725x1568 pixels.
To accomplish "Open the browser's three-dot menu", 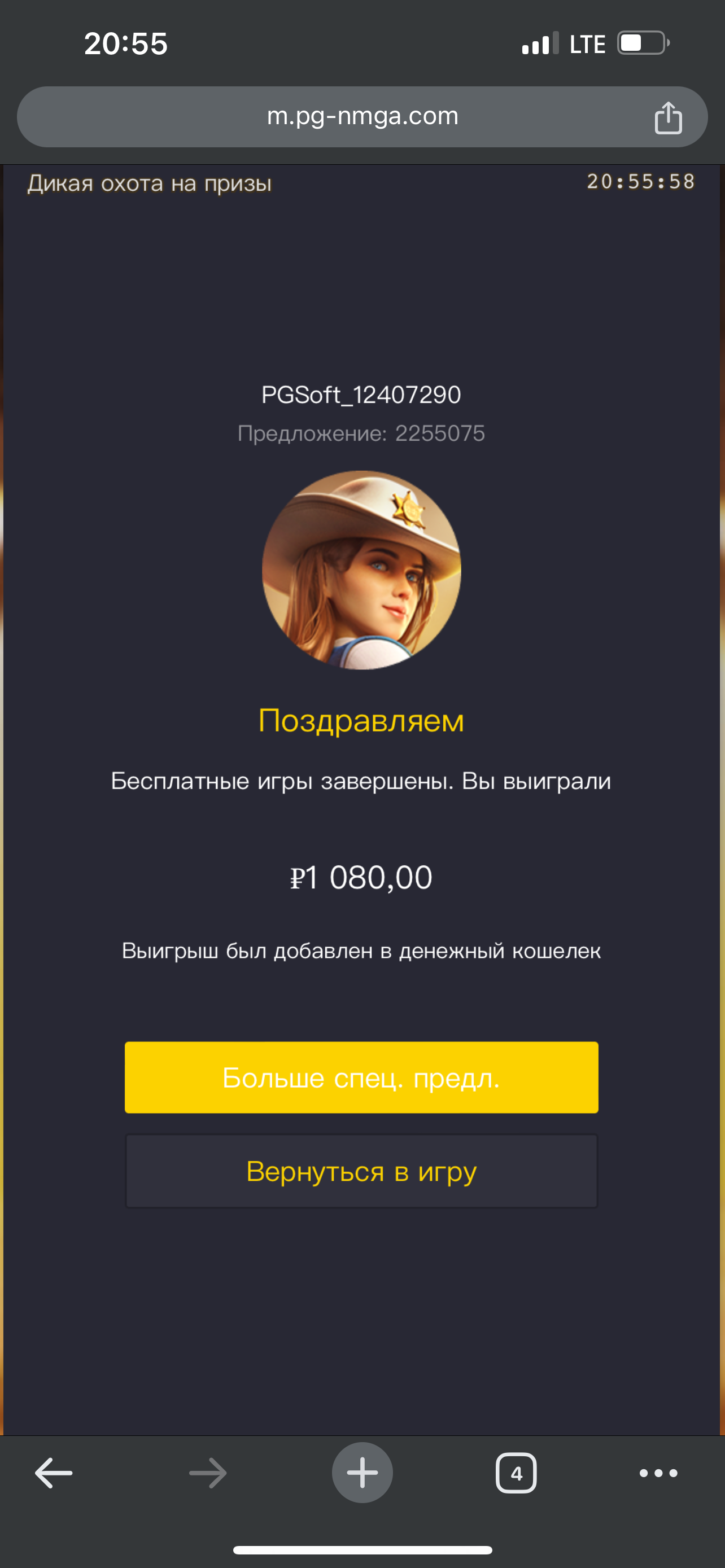I will coord(658,1473).
